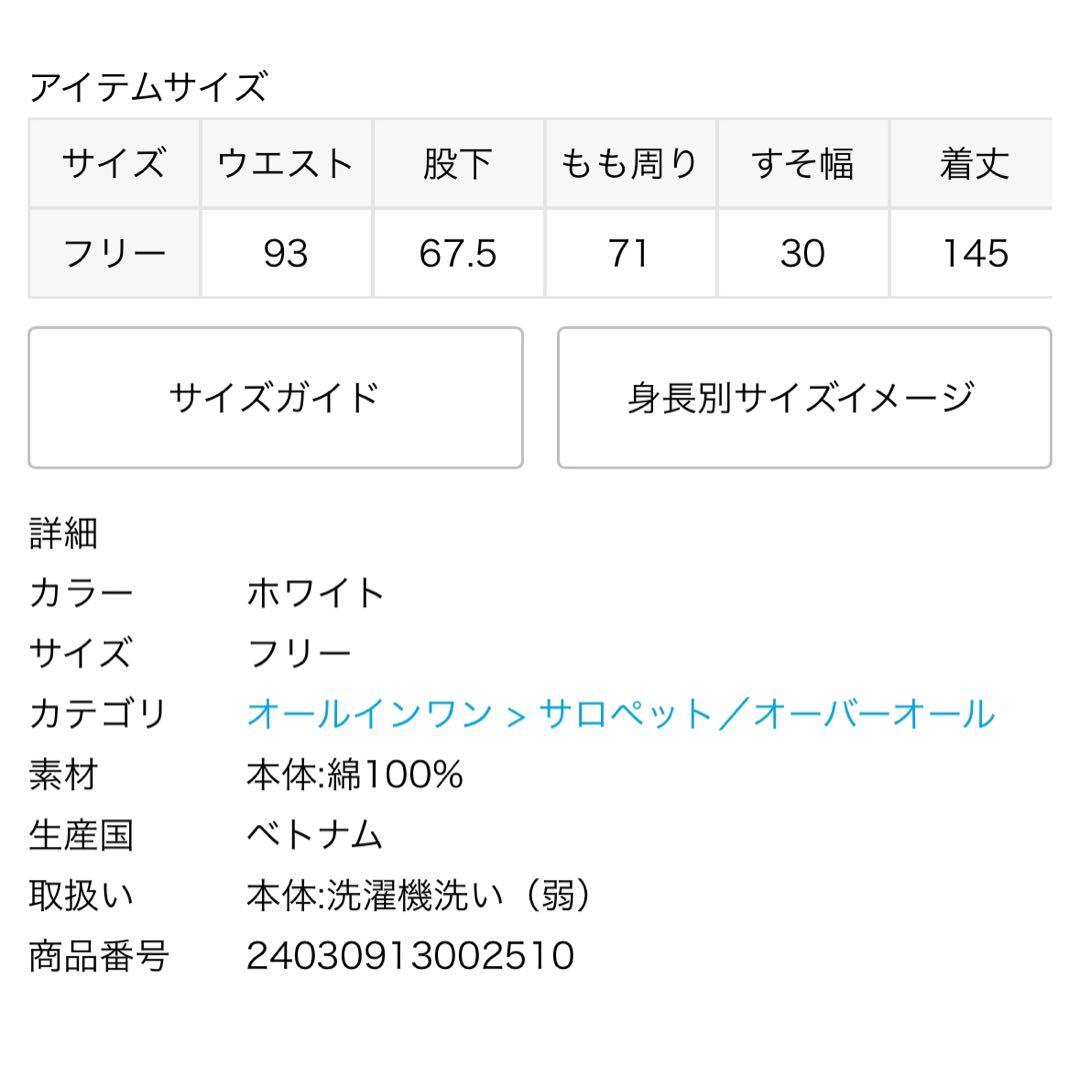Open the サイズガイド button
The image size is (1080, 1079).
(275, 398)
